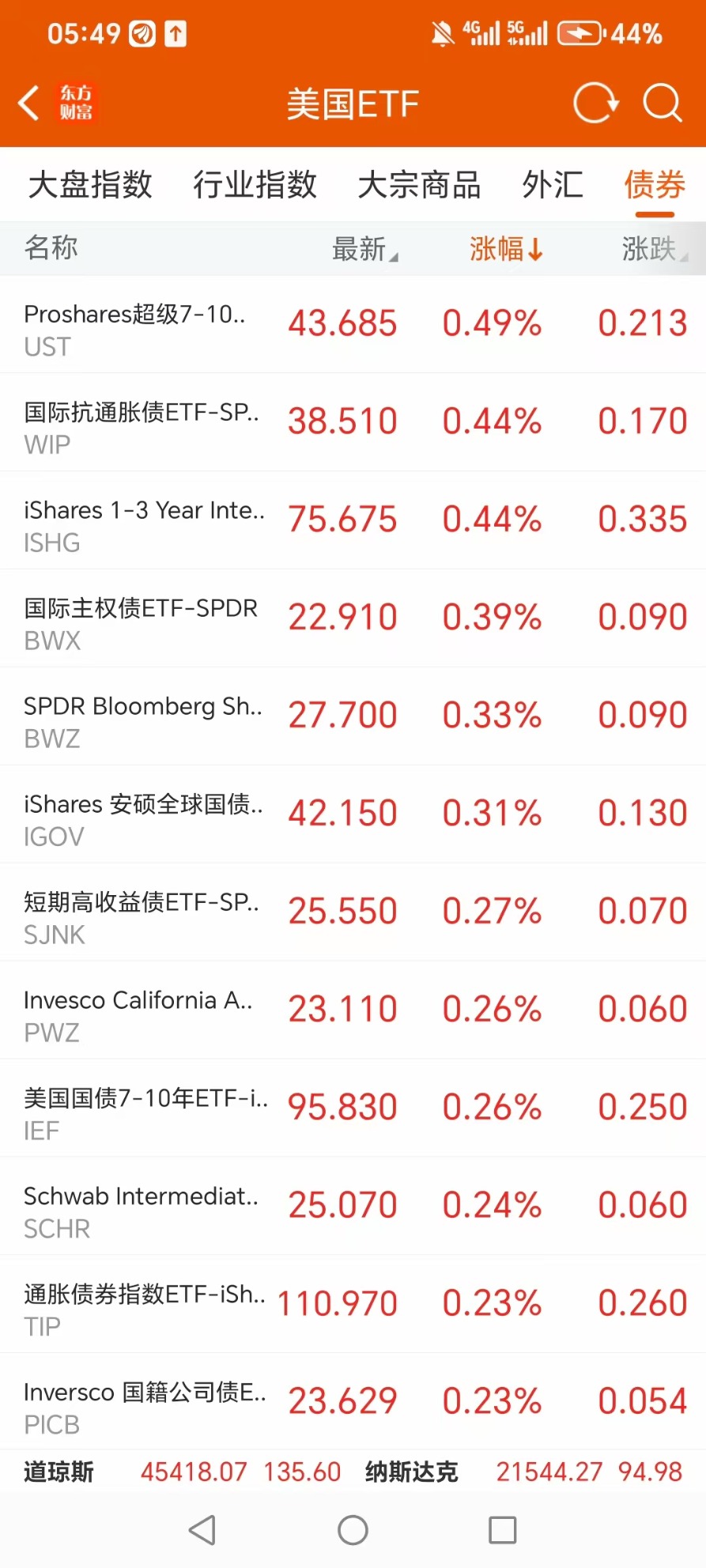Sort the list by 最新 price
The width and height of the screenshot is (706, 1568).
click(x=364, y=249)
